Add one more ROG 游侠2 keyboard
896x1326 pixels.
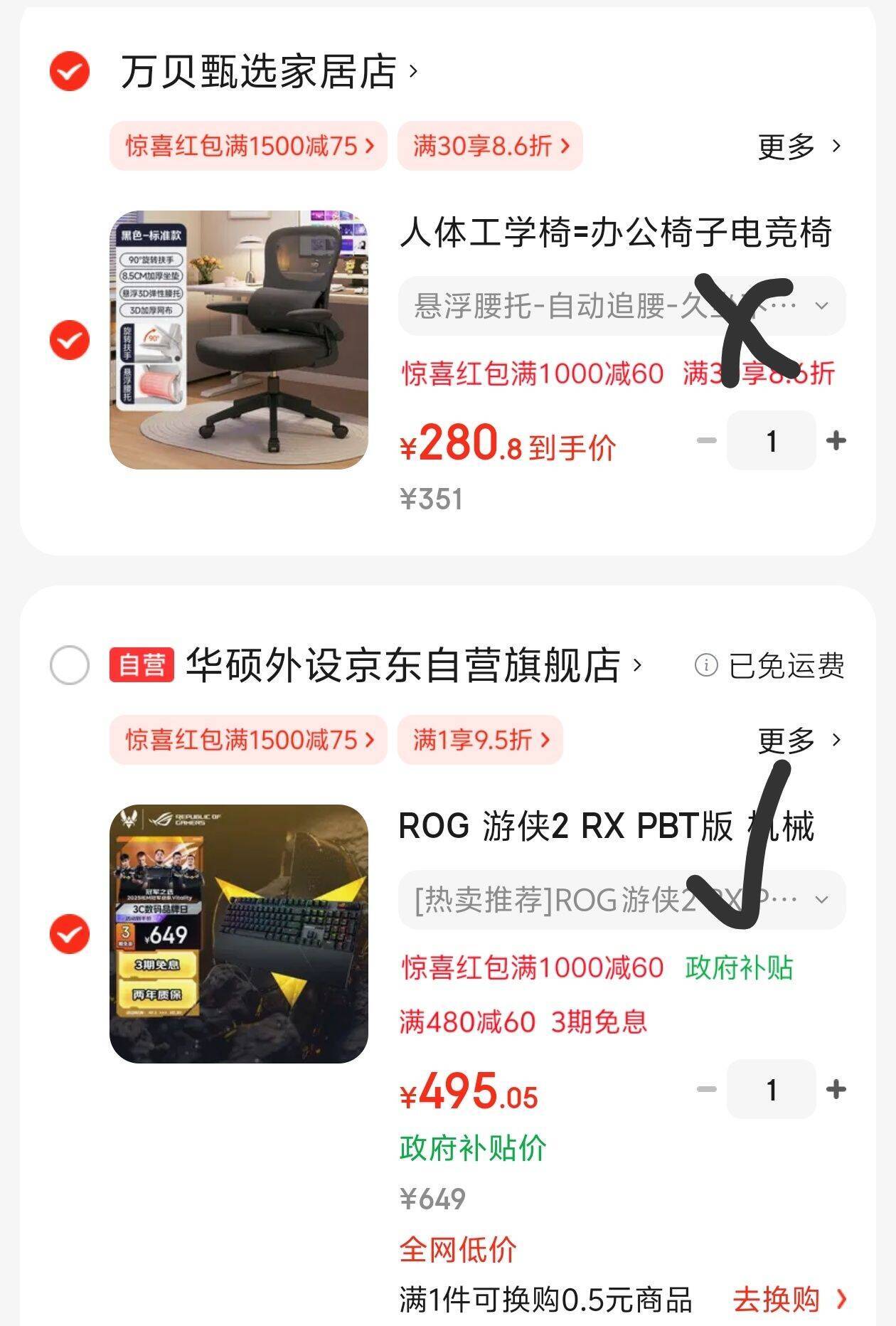pos(836,1089)
